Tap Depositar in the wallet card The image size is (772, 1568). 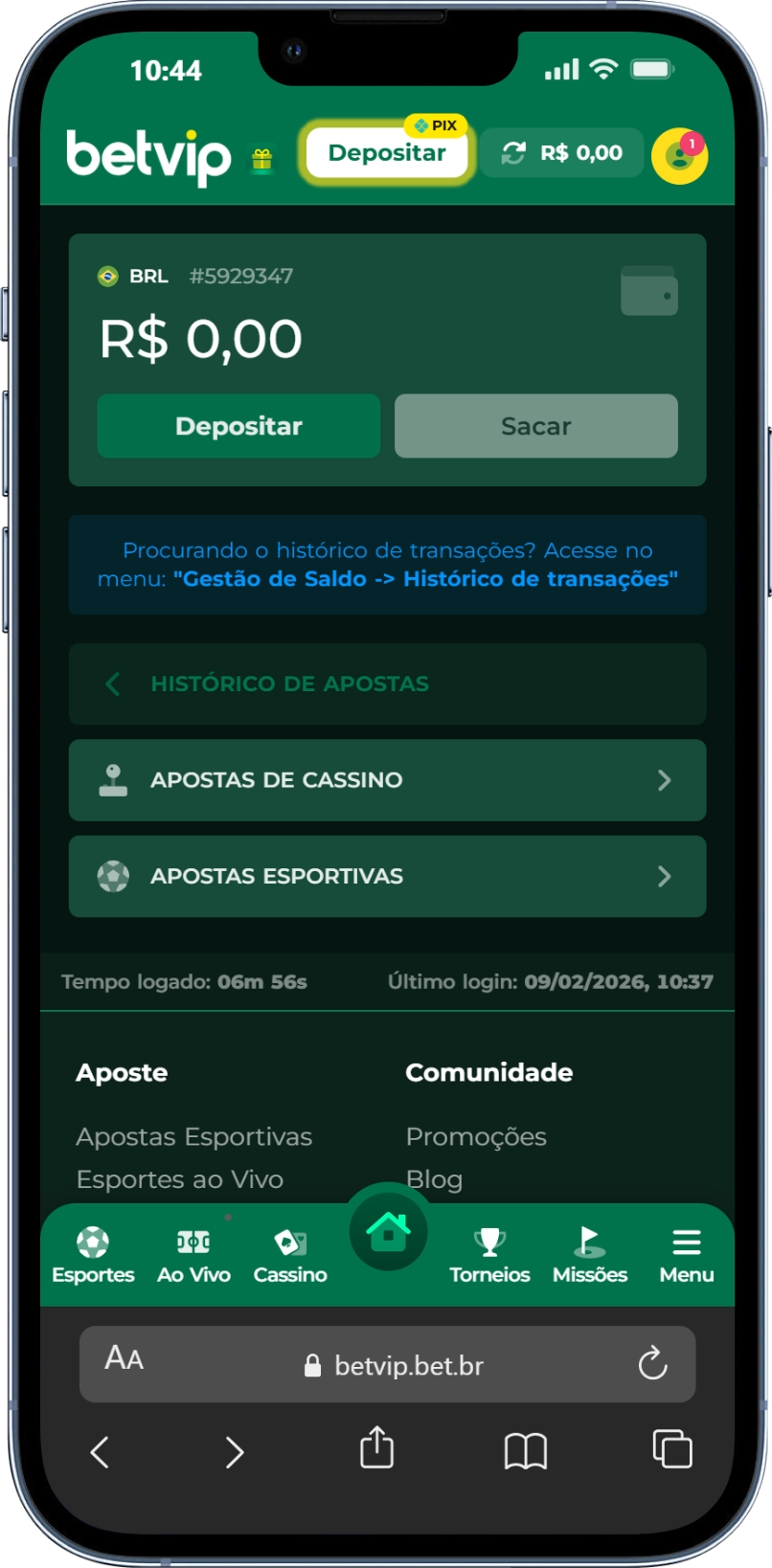coord(238,426)
